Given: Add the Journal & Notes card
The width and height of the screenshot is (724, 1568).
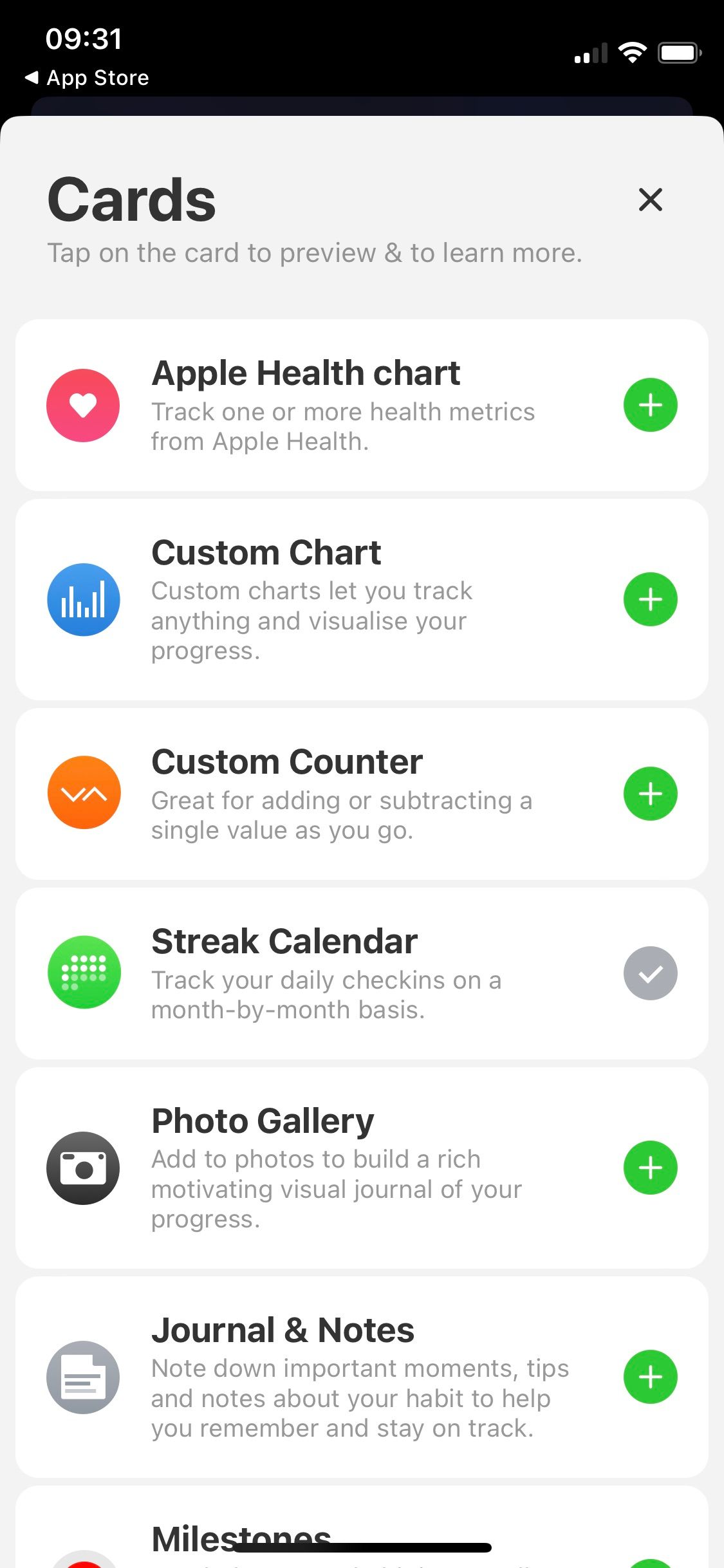Looking at the screenshot, I should point(650,1377).
